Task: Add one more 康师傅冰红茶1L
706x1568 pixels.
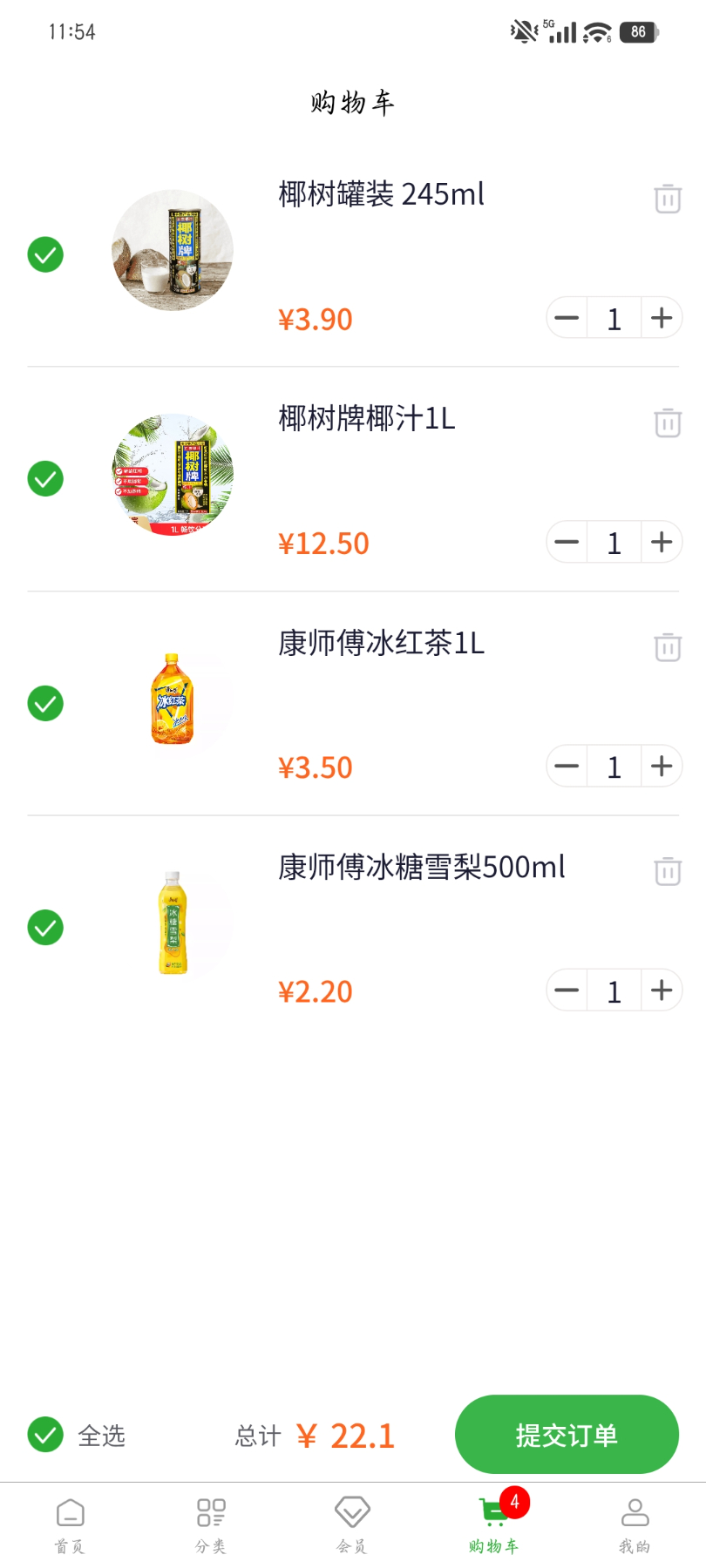Action: (x=662, y=766)
